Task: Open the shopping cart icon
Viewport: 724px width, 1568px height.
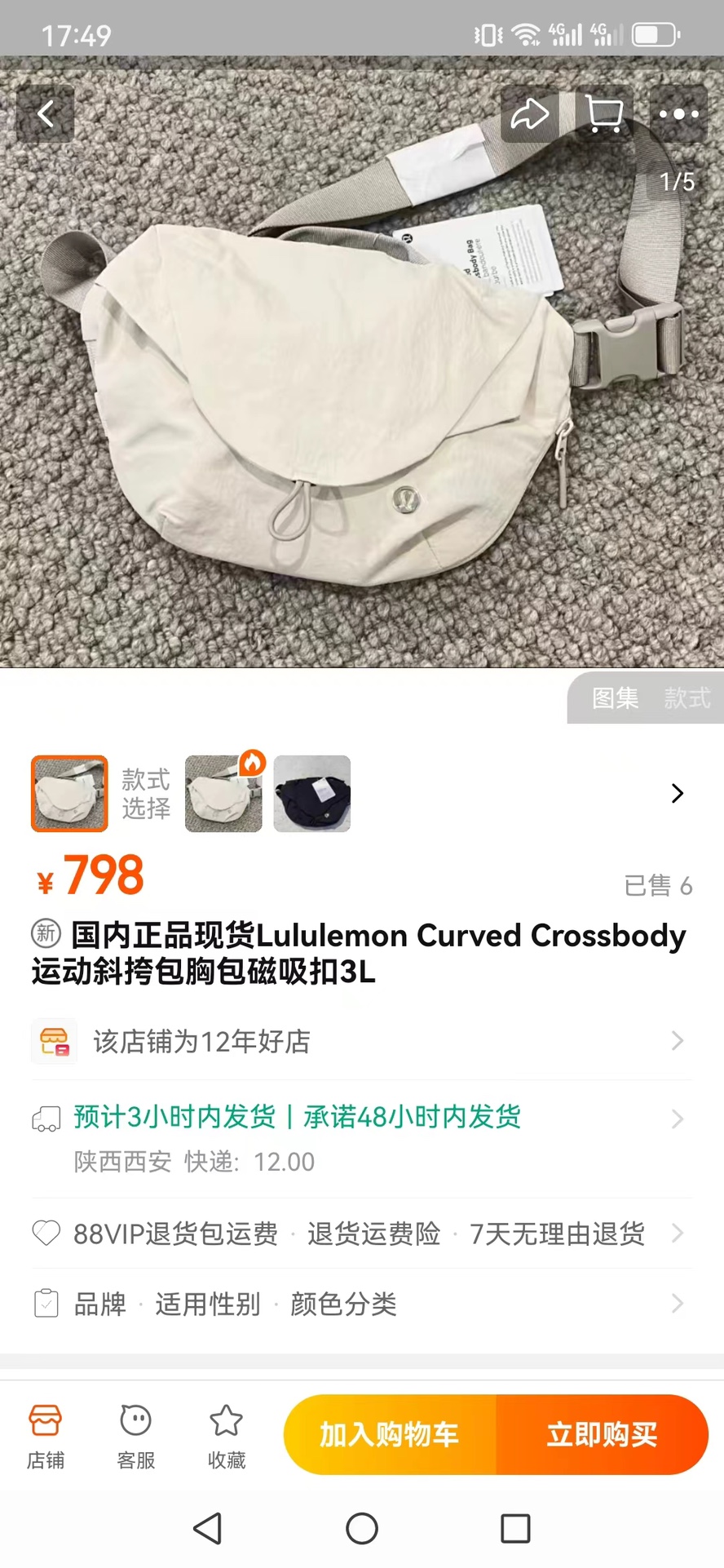Action: (x=604, y=114)
